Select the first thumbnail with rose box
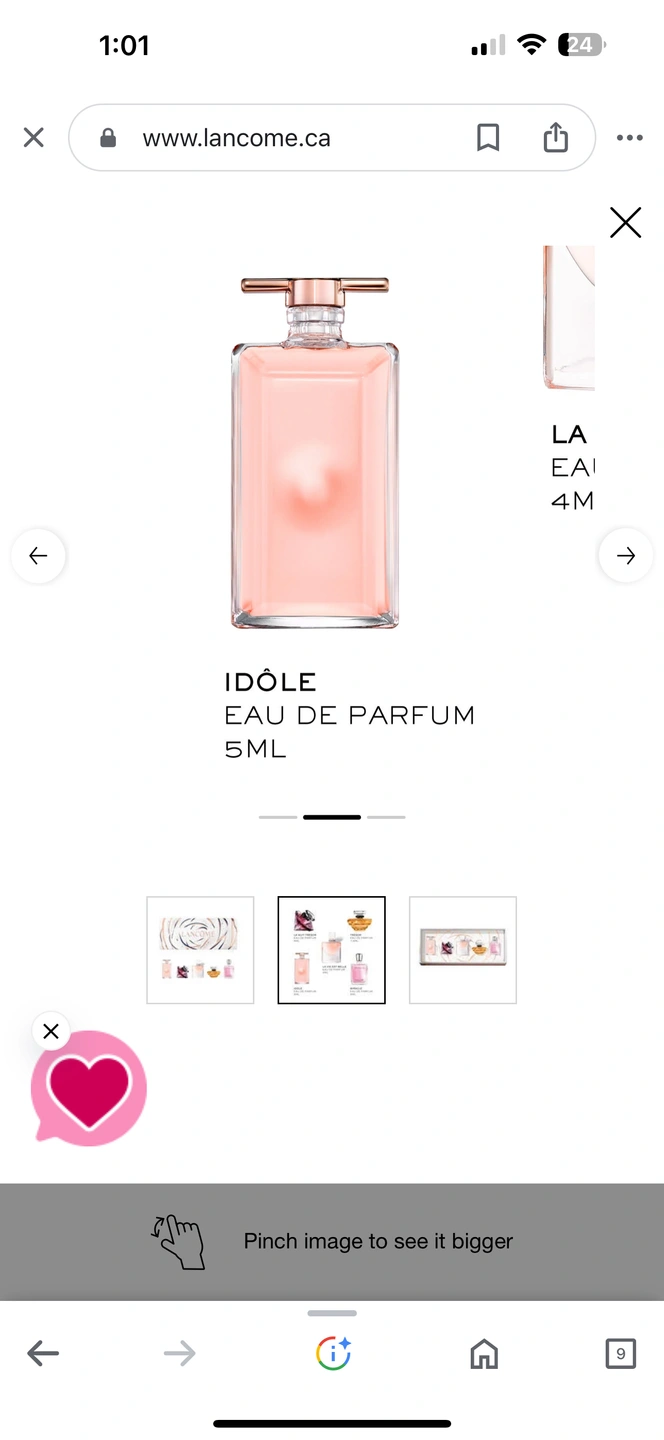This screenshot has height=1440, width=664. coord(200,950)
